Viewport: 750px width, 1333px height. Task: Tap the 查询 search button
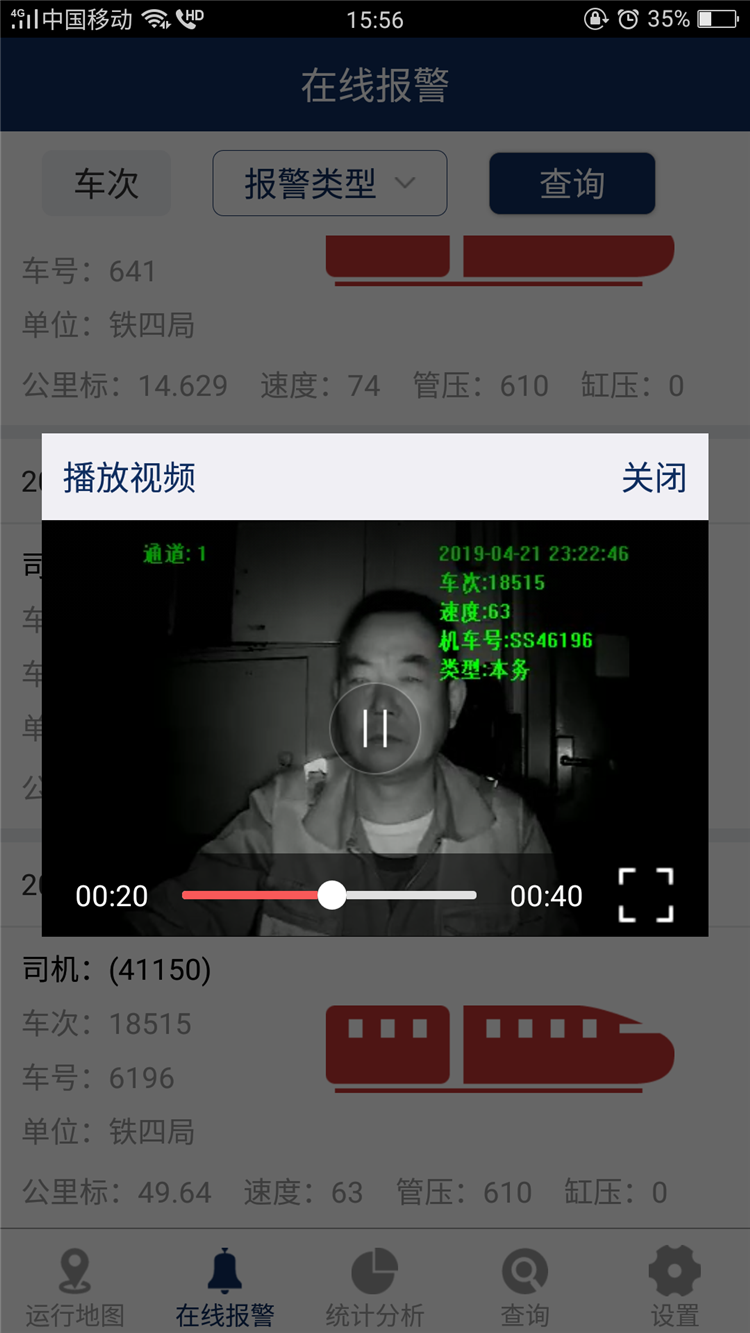(571, 183)
